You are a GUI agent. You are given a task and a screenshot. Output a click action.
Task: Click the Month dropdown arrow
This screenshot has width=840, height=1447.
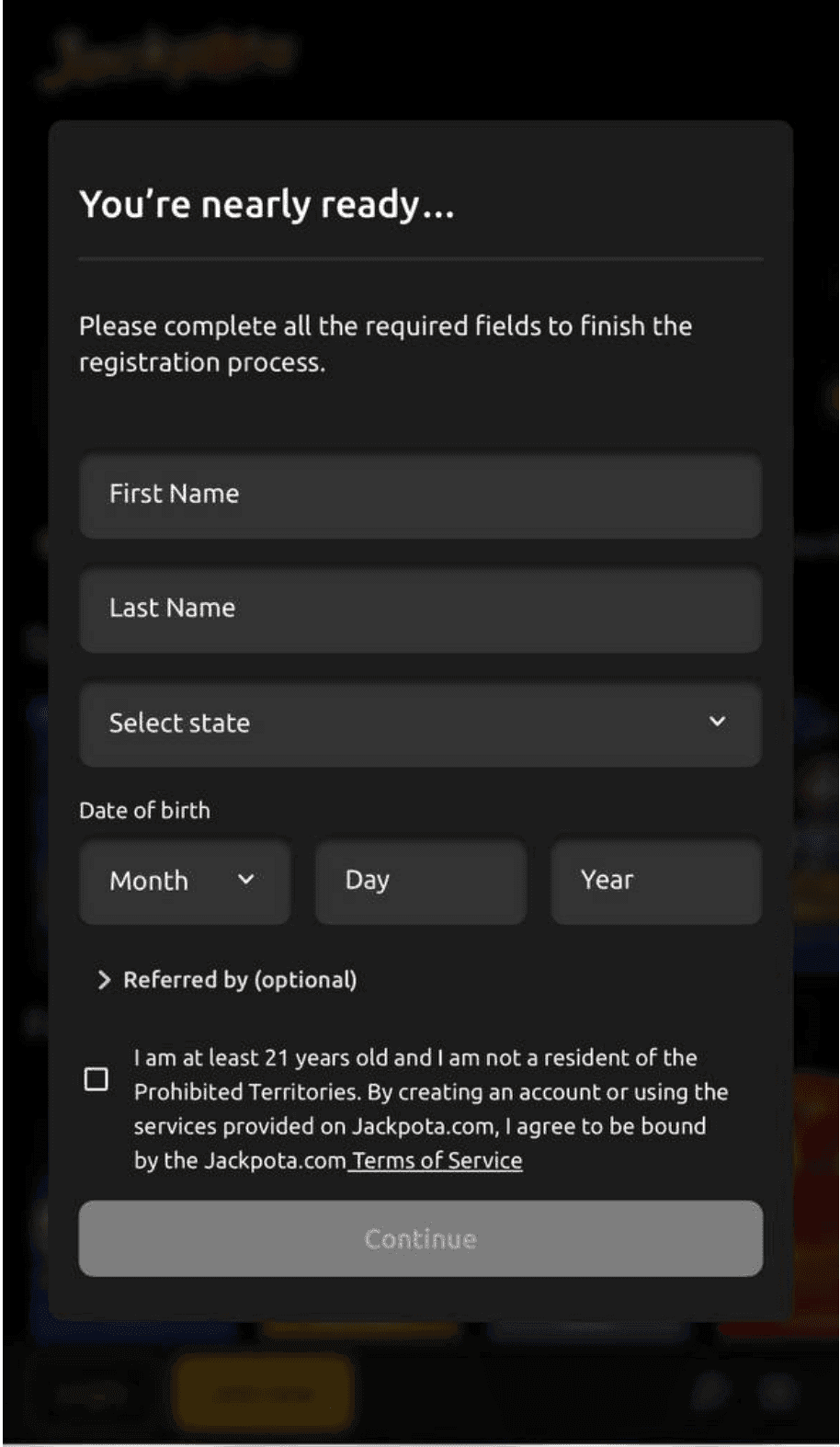coord(246,881)
